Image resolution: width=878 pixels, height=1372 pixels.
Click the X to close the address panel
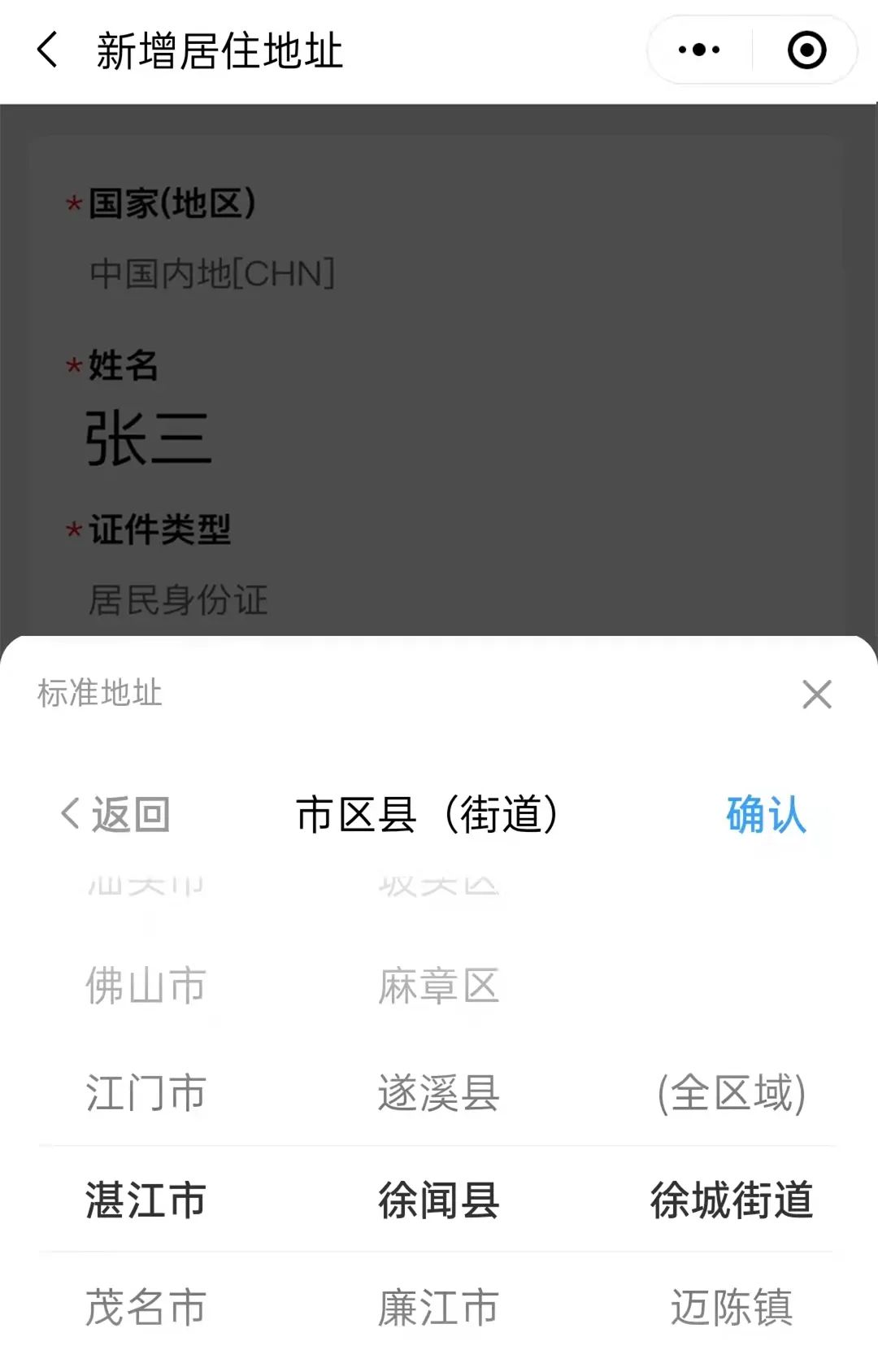pos(816,695)
